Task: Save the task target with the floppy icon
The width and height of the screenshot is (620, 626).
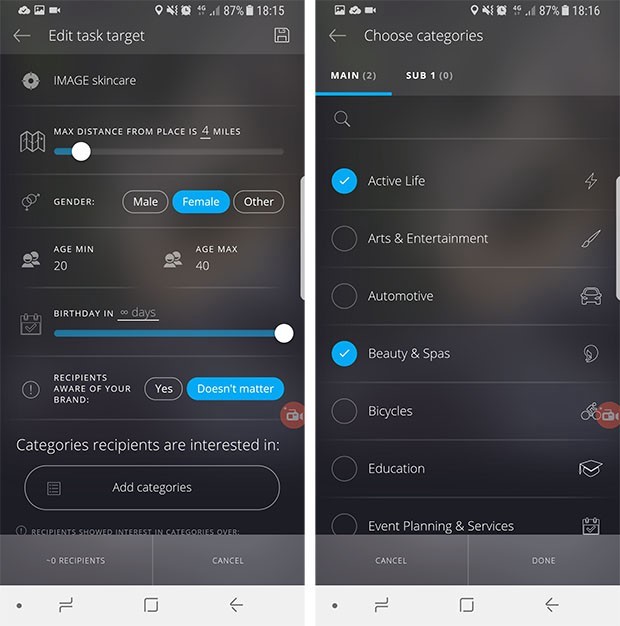Action: pos(281,35)
